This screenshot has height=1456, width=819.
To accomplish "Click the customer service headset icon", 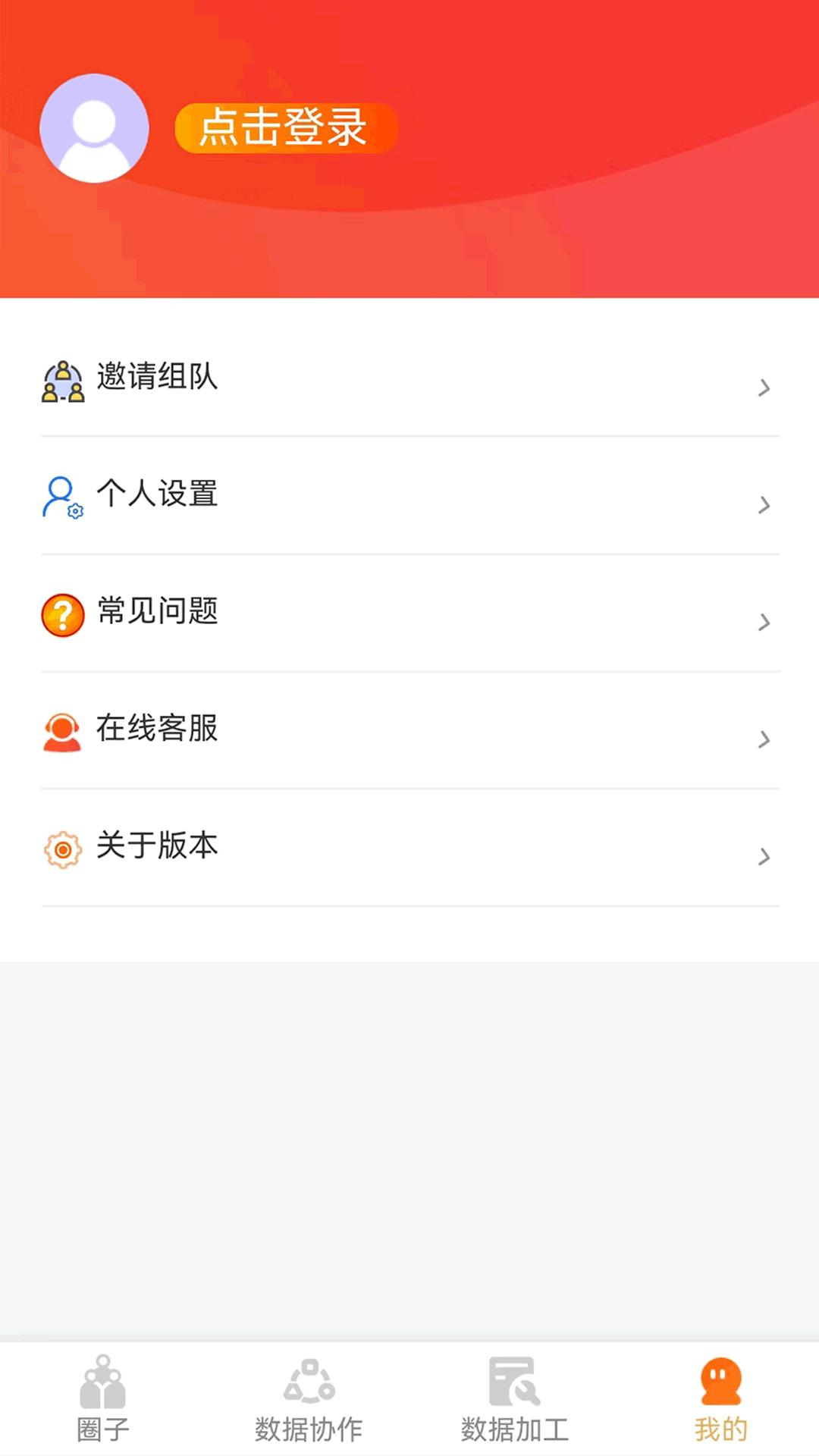I will point(63,730).
